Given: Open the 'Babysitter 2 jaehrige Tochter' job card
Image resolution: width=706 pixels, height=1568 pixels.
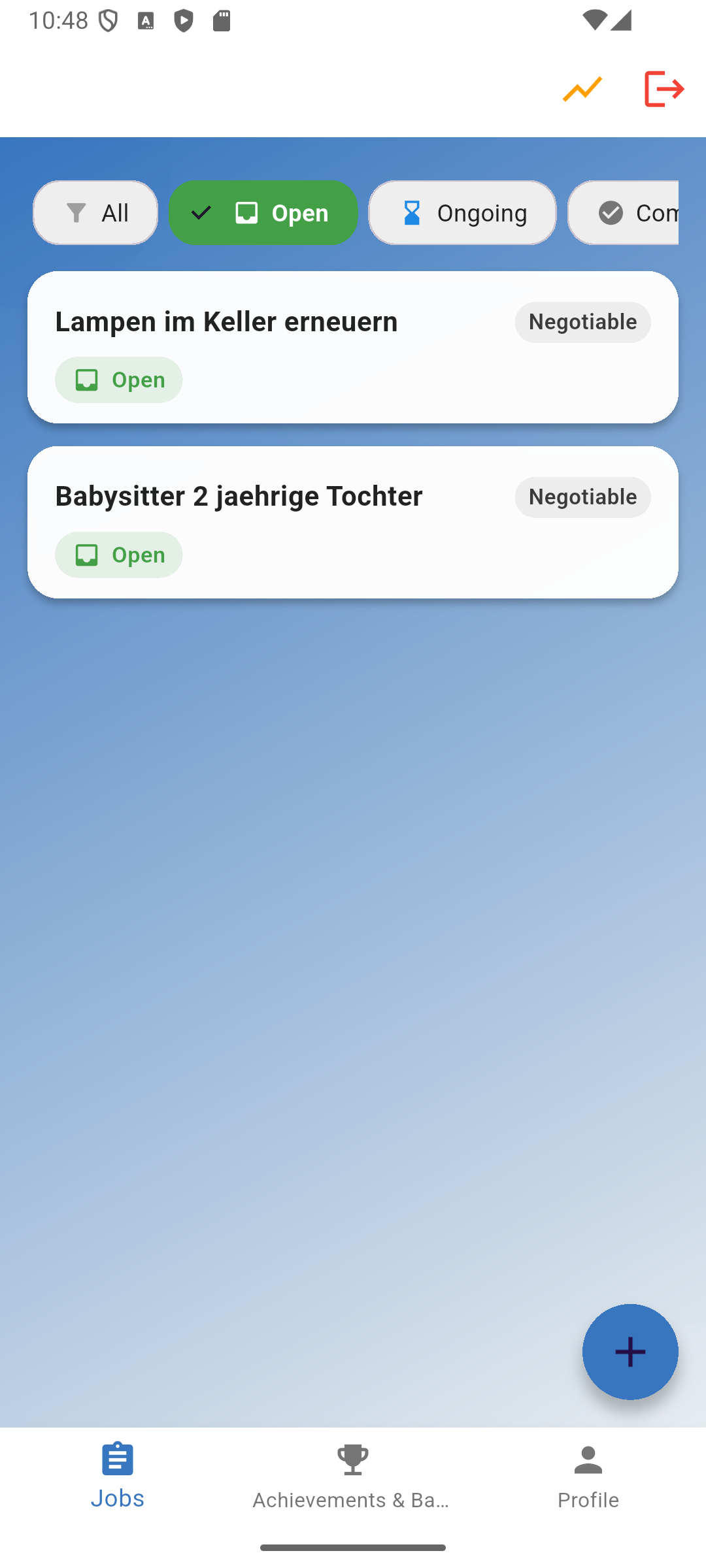Looking at the screenshot, I should point(353,521).
